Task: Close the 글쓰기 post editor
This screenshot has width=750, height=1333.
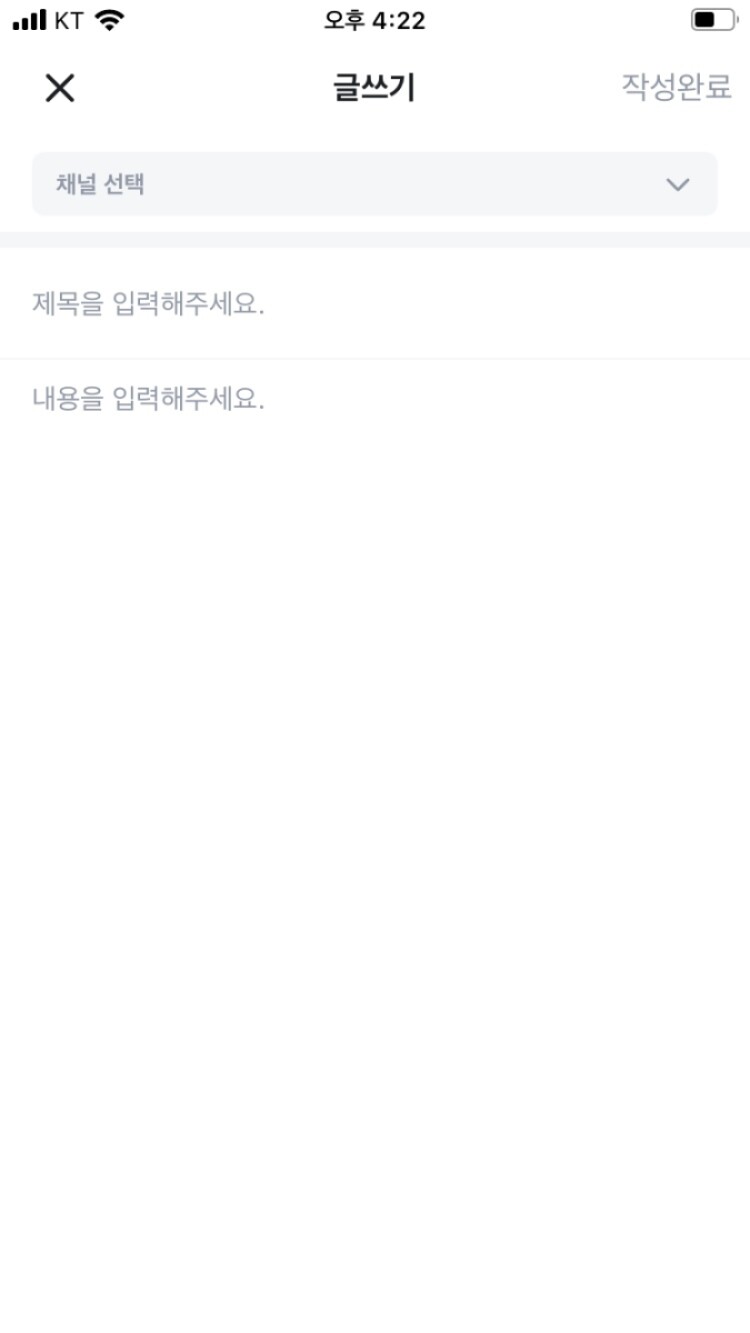Action: pos(60,88)
